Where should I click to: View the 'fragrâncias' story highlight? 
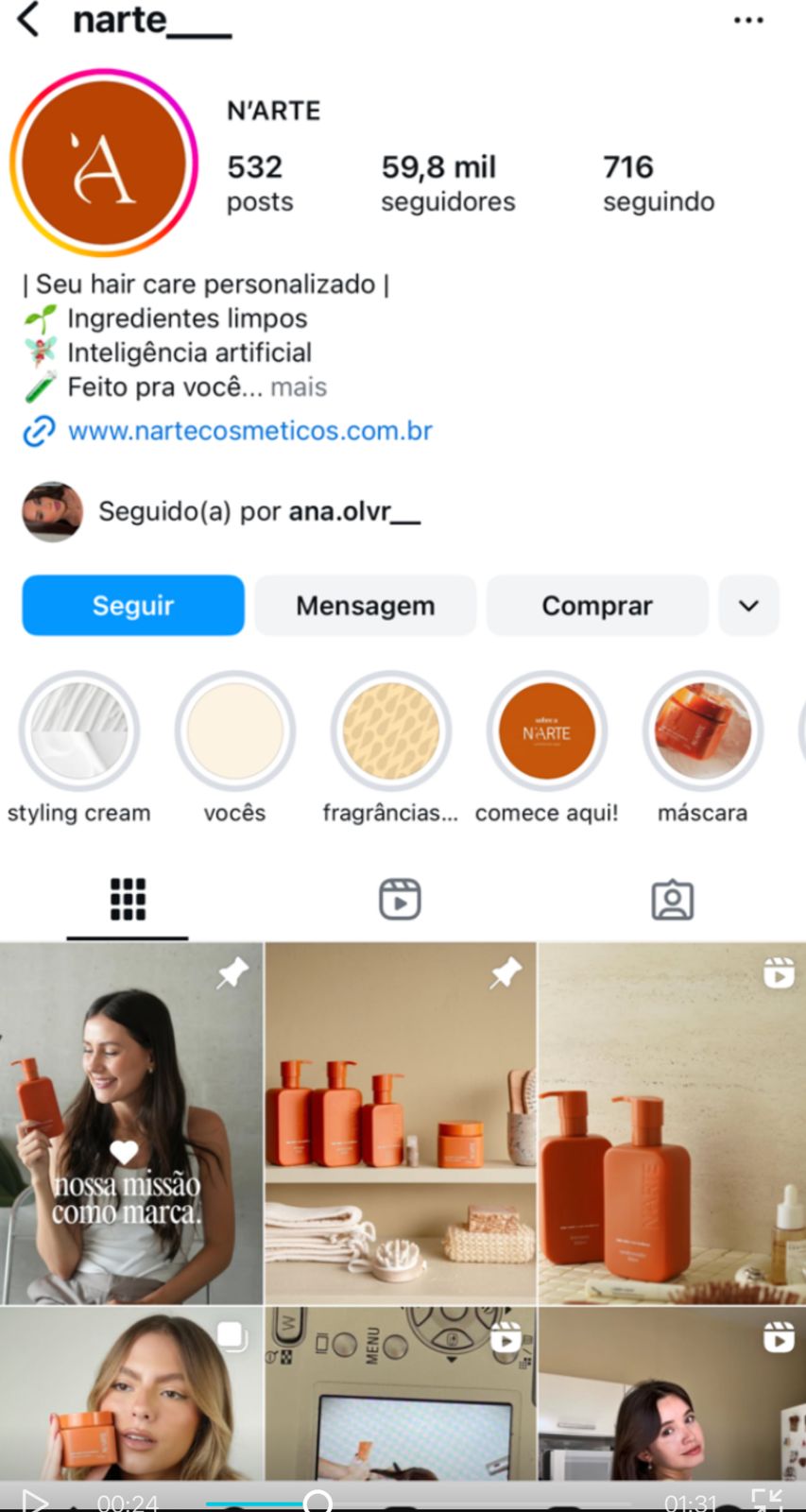coord(391,731)
